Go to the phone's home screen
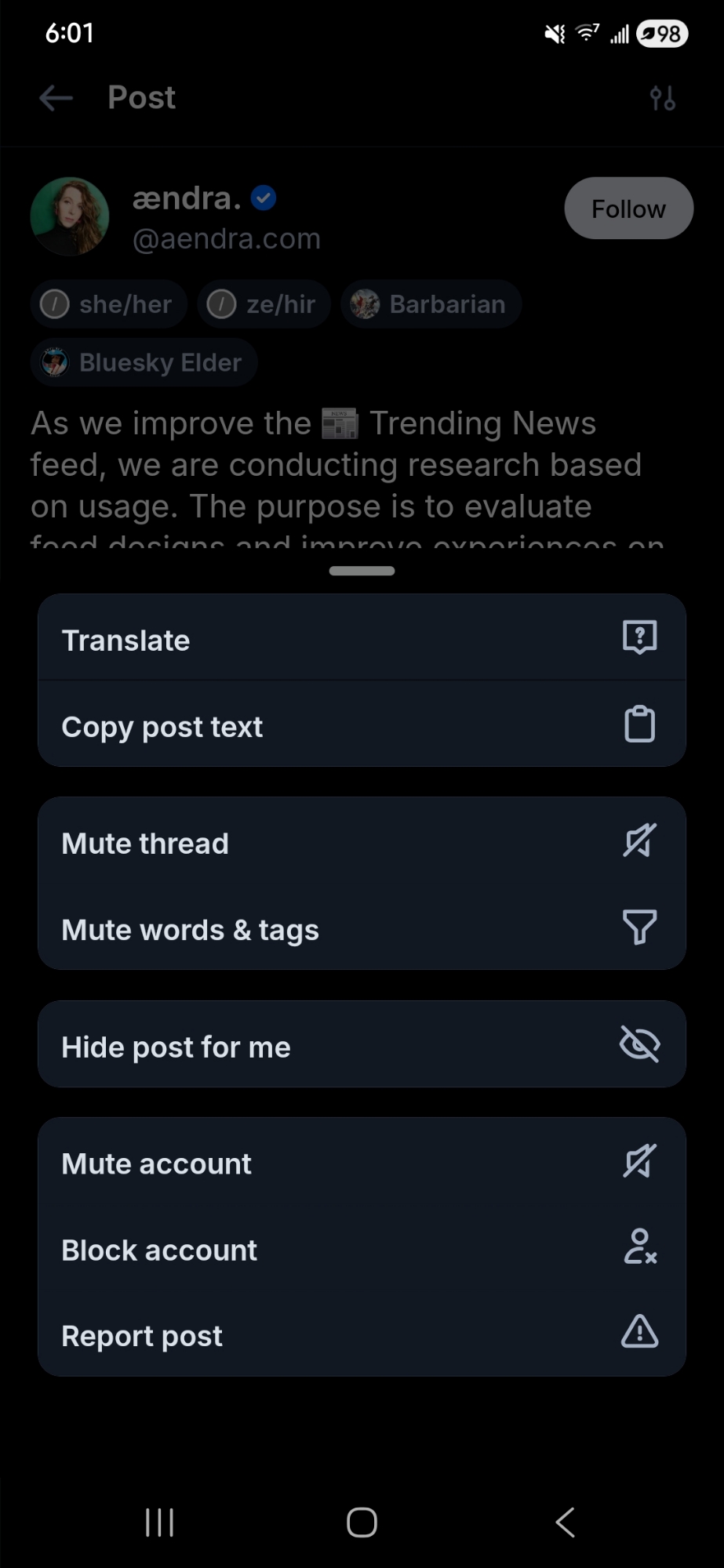 pos(362,1523)
